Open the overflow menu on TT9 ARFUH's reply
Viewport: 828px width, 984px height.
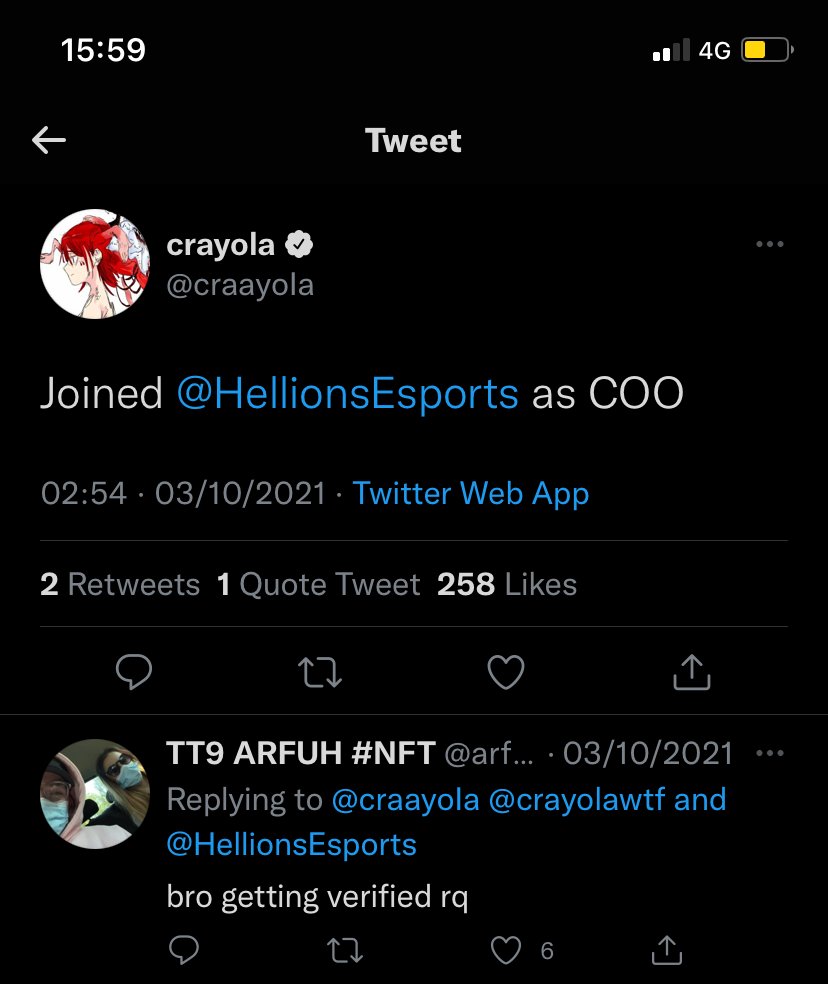(x=769, y=753)
